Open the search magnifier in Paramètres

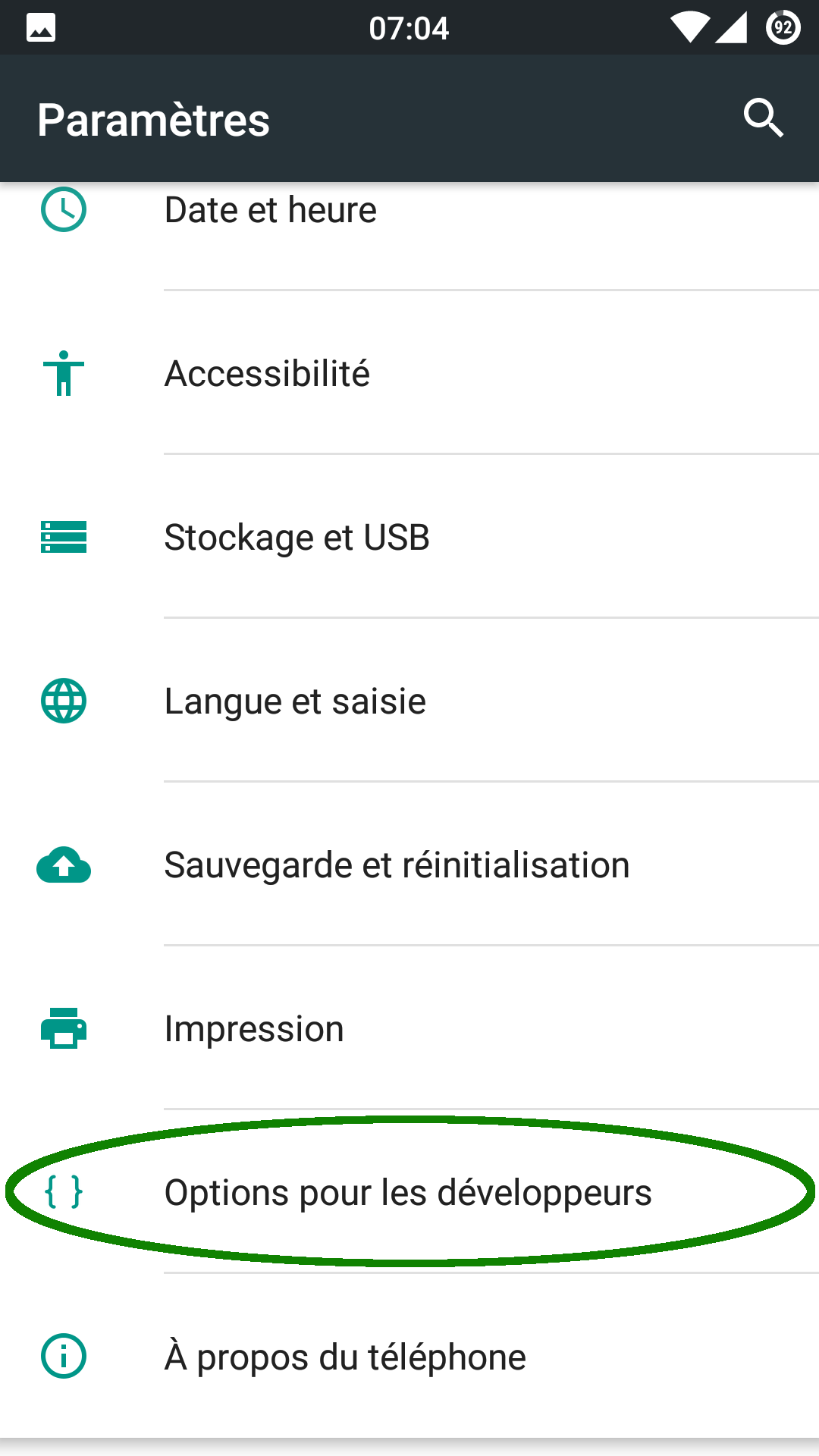[763, 118]
